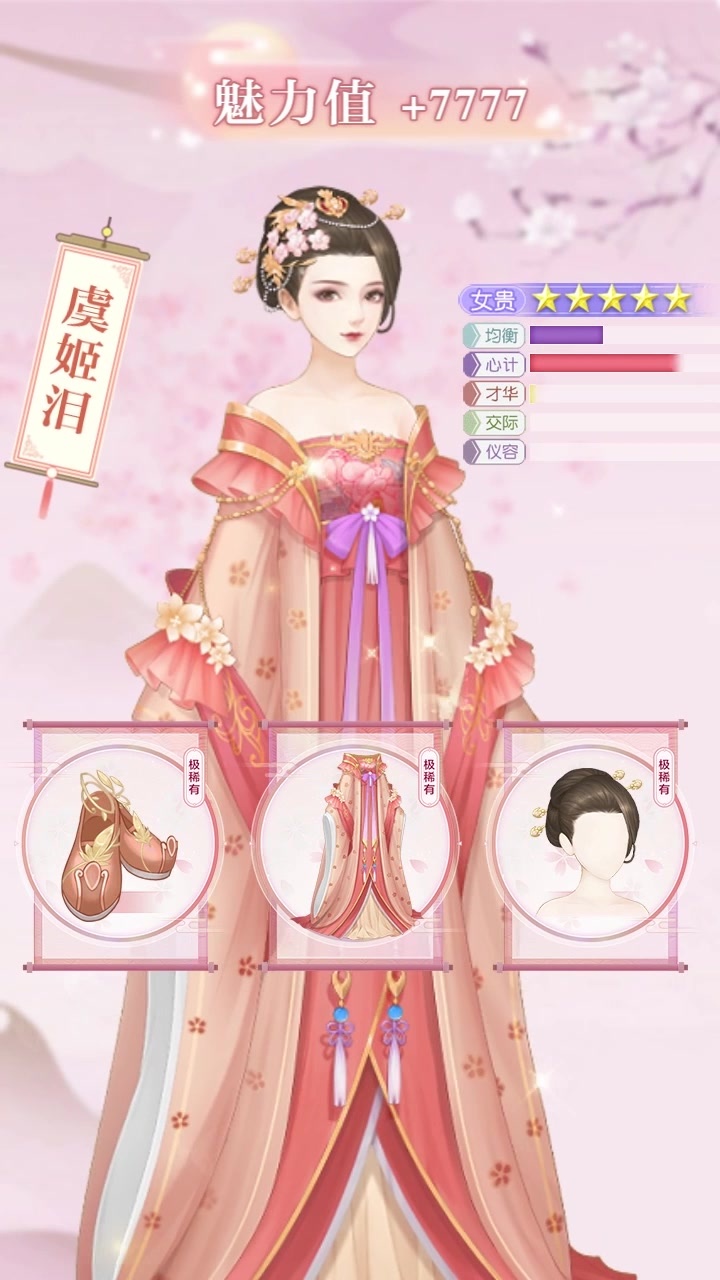The width and height of the screenshot is (720, 1280).
Task: Choose the rare pink hanfu dress card
Action: (355, 843)
